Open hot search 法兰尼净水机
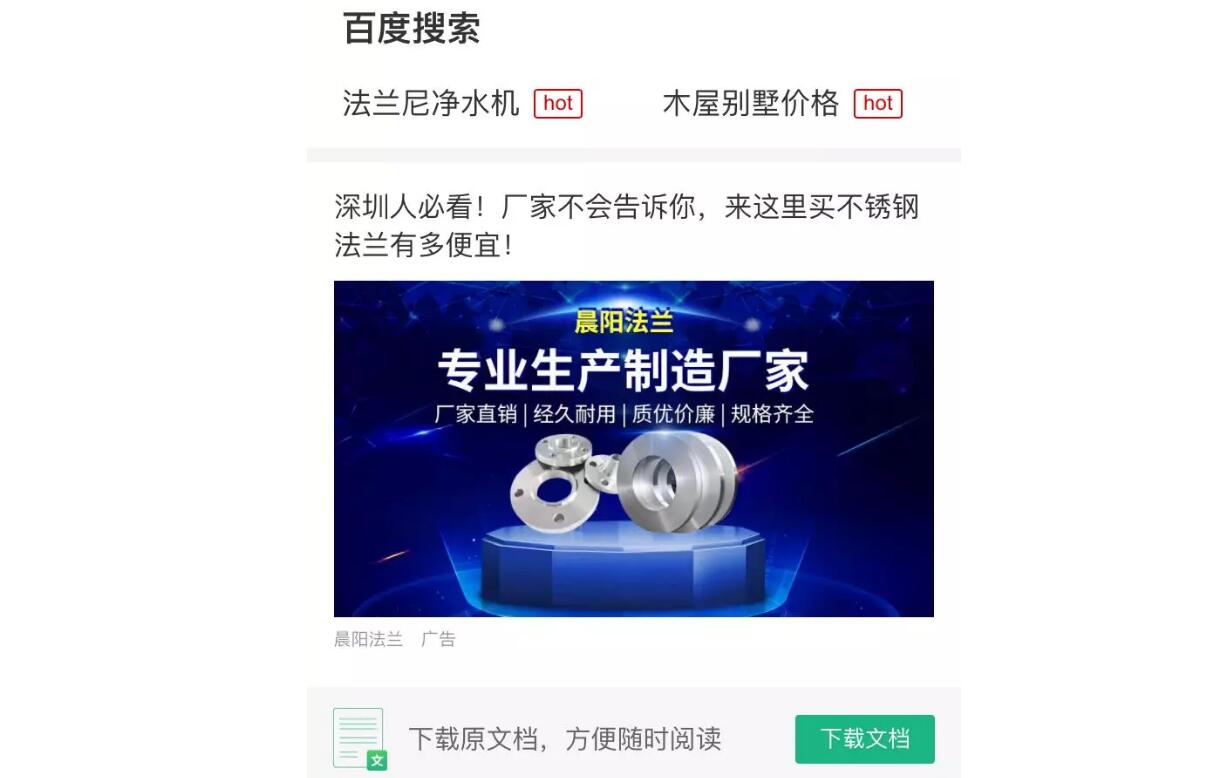Image resolution: width=1213 pixels, height=778 pixels. [432, 103]
